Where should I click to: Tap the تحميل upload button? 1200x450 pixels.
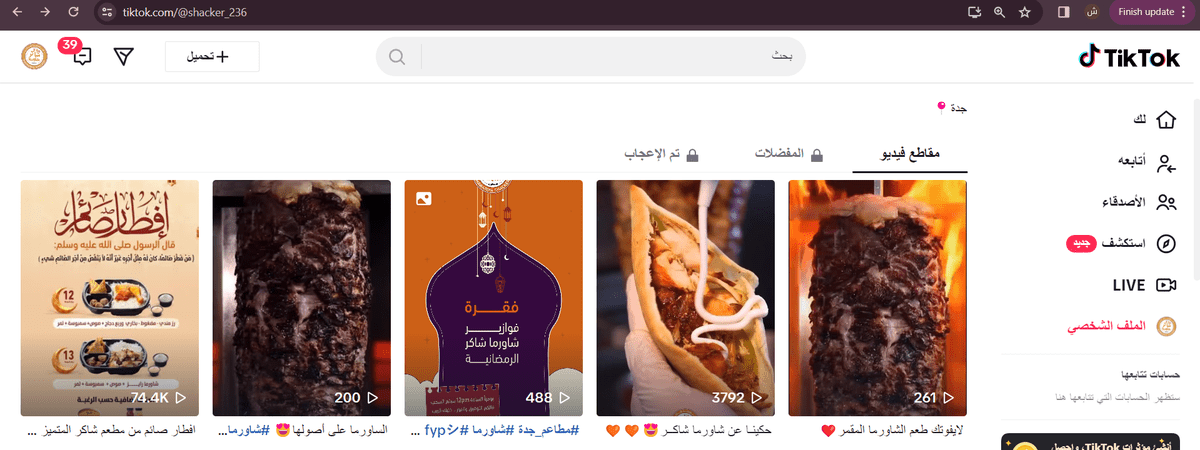[211, 57]
